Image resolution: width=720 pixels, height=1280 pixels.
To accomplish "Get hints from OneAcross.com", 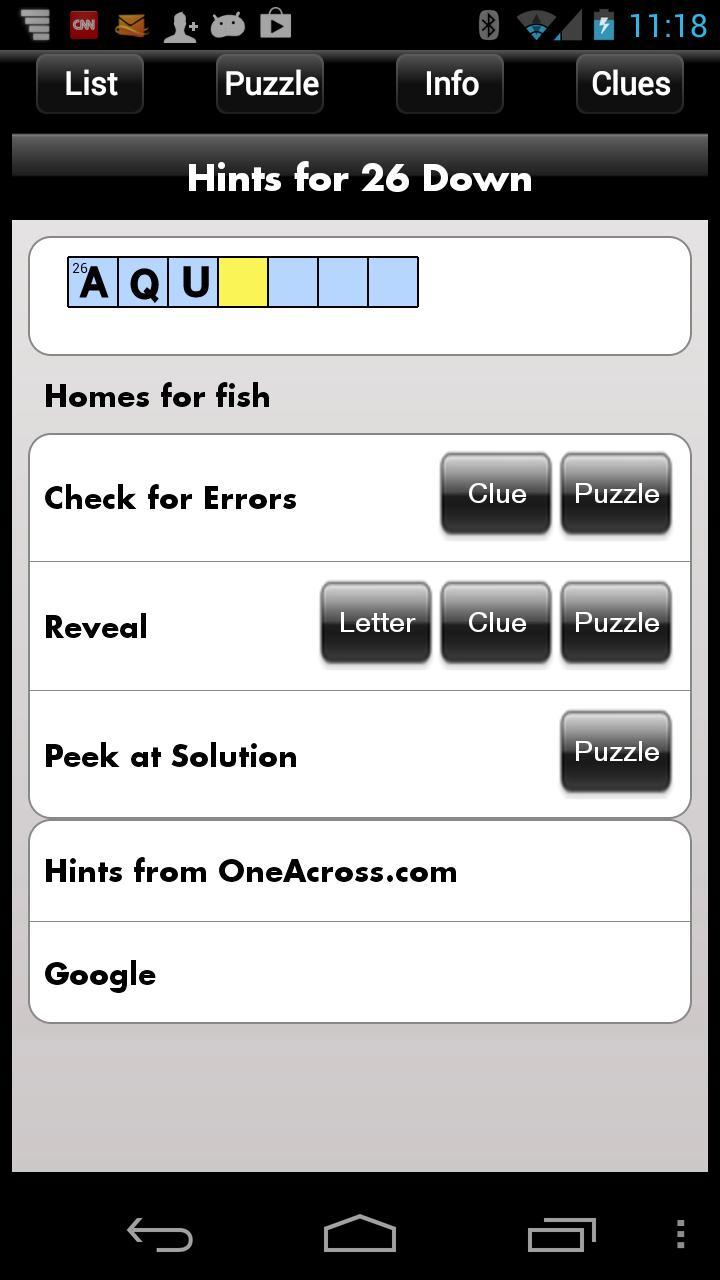I will 250,871.
